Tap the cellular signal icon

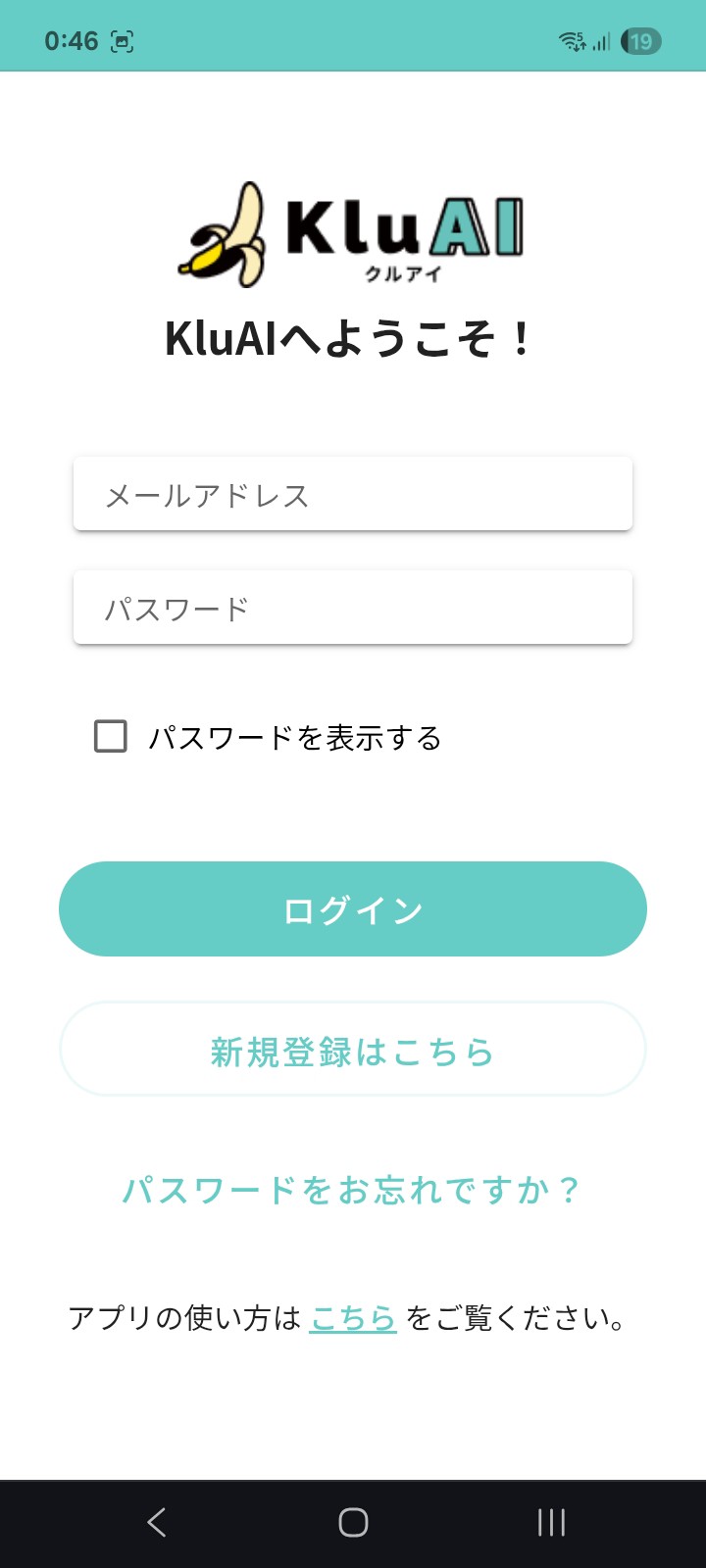point(601,42)
